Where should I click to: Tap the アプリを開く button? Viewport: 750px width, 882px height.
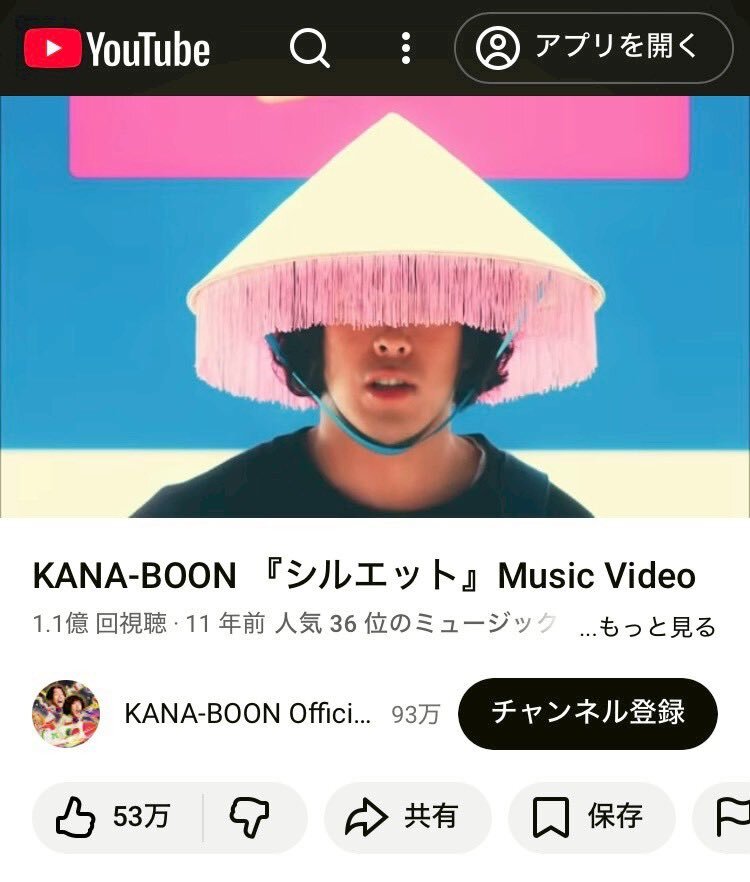coord(594,47)
